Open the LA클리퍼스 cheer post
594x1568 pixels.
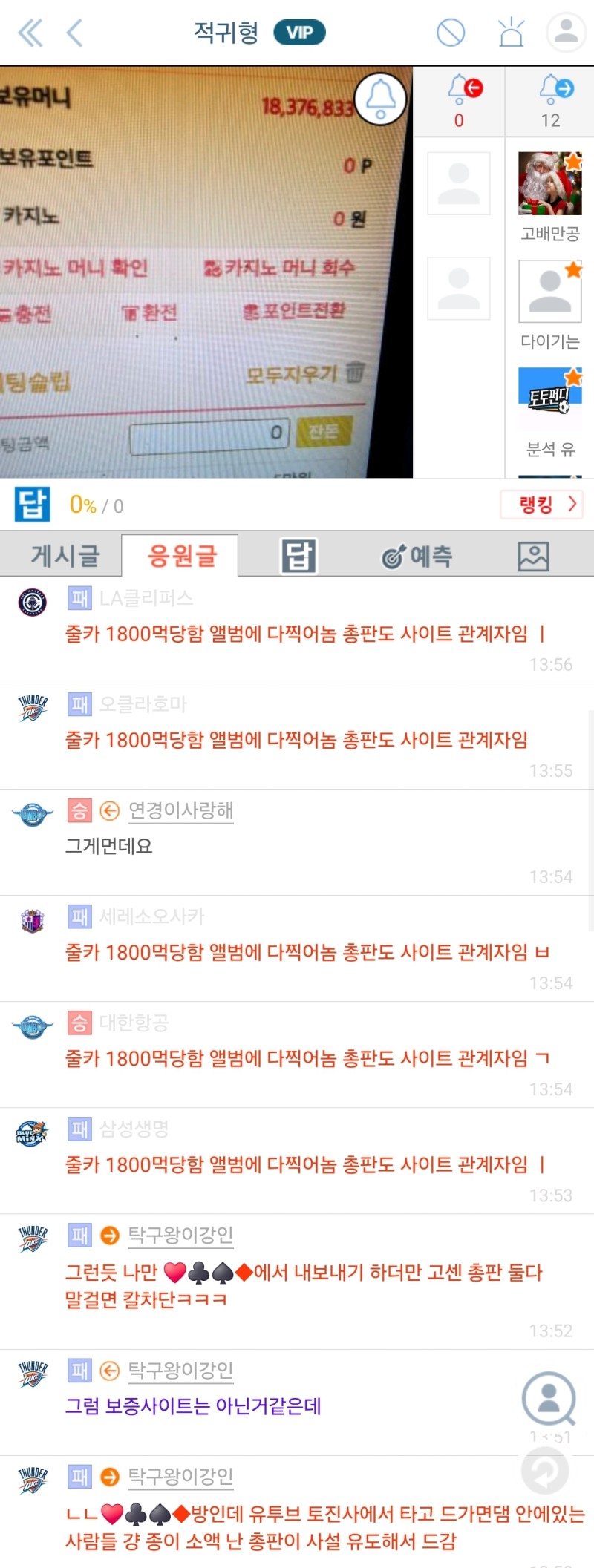297,633
